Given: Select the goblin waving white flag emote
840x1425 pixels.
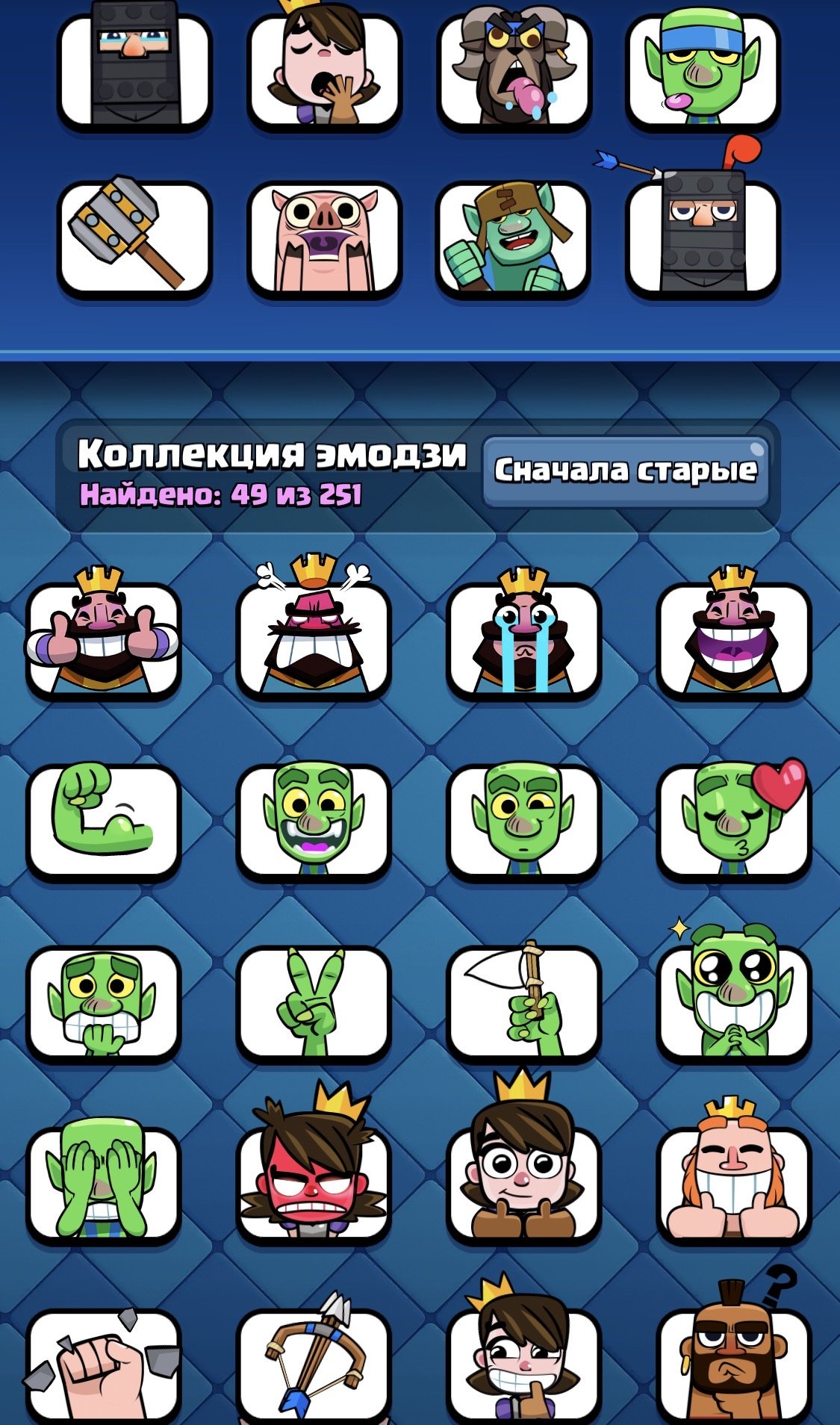Looking at the screenshot, I should click(x=523, y=1002).
